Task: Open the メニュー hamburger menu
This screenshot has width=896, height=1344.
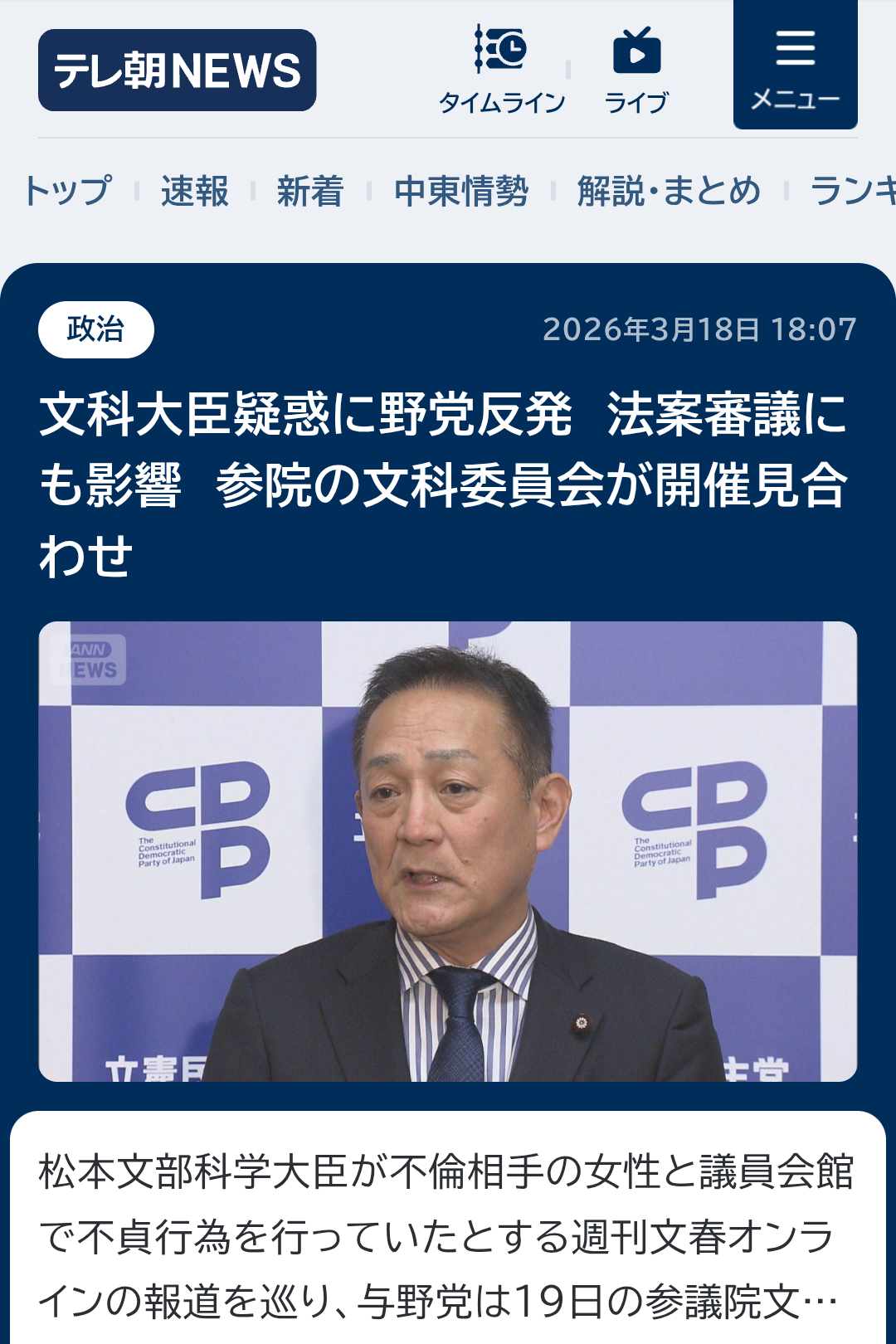Action: [x=795, y=66]
